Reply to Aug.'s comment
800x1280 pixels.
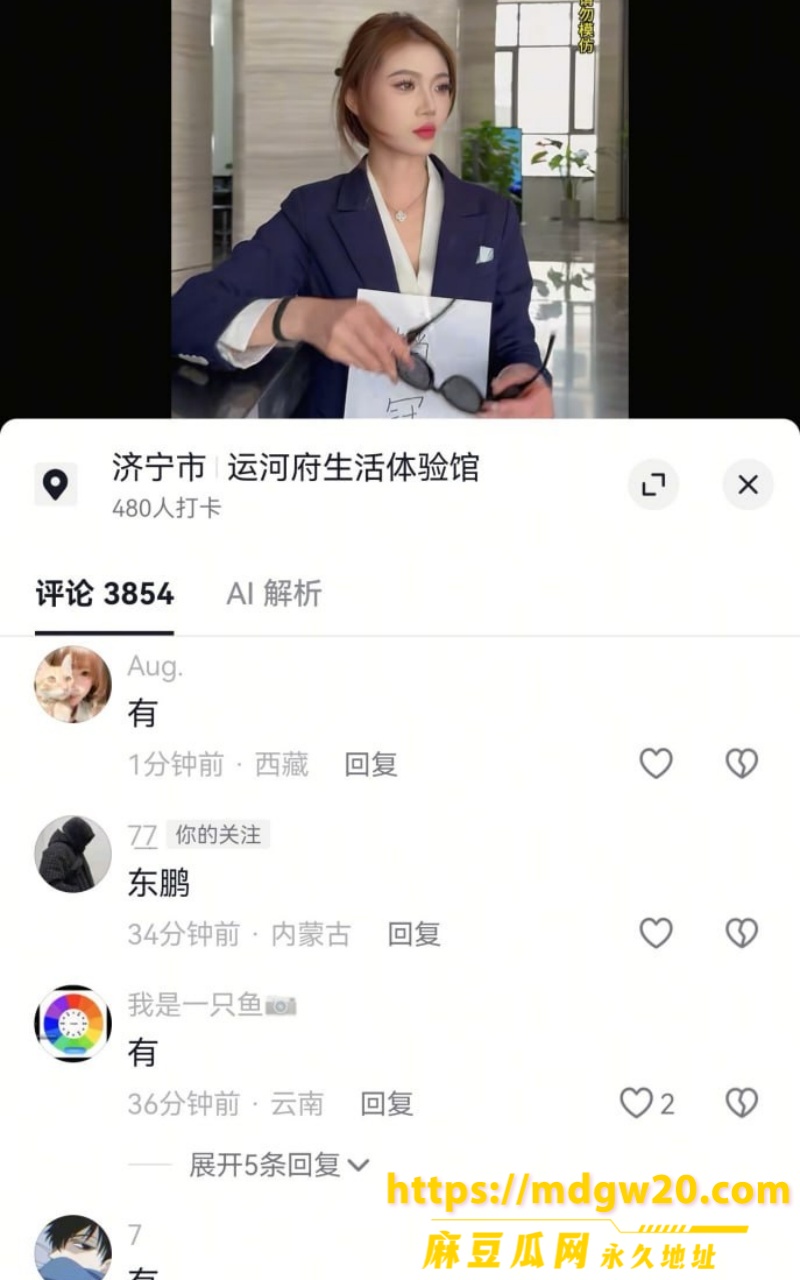tap(371, 765)
